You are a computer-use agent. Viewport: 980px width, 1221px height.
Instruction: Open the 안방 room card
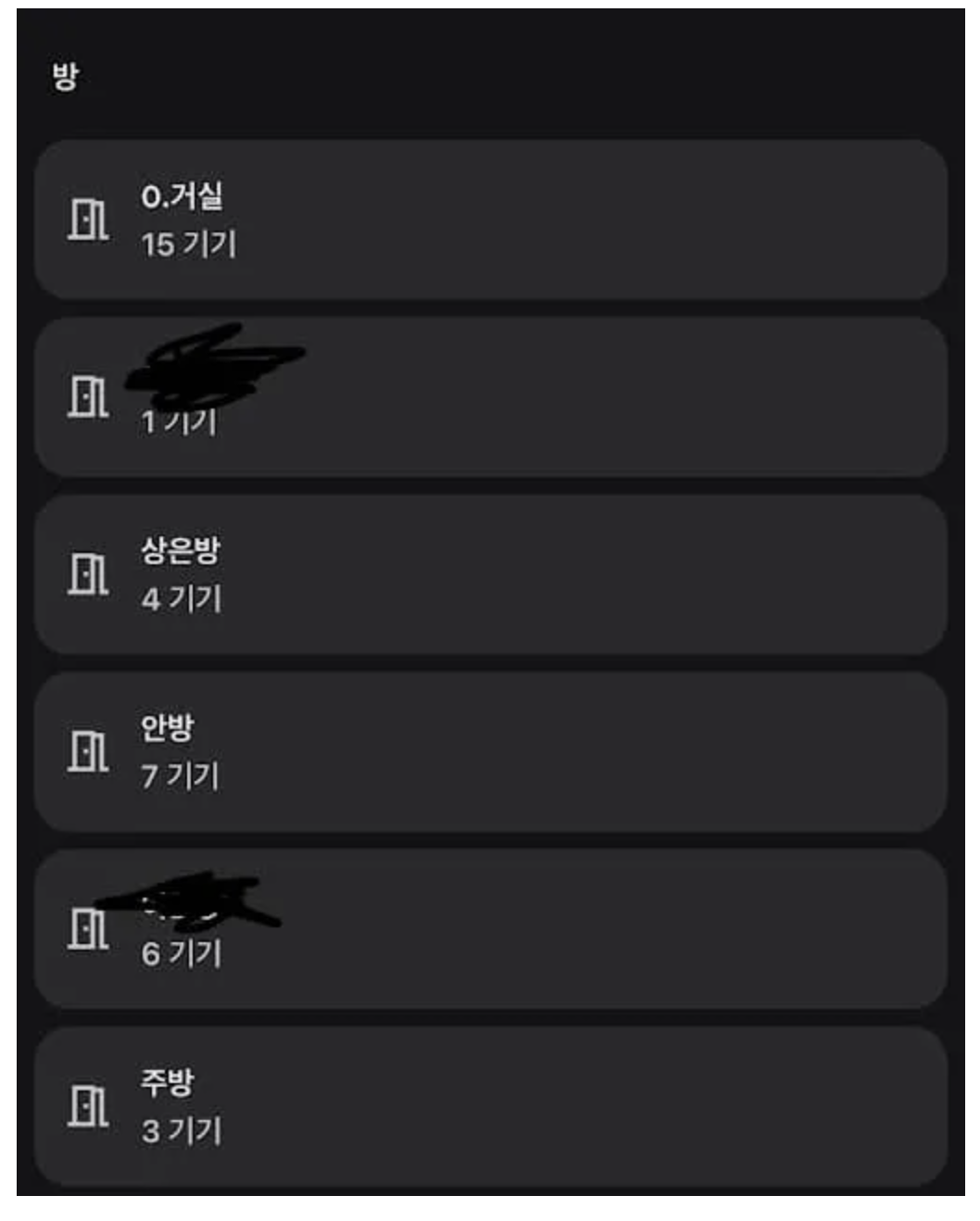(x=490, y=751)
